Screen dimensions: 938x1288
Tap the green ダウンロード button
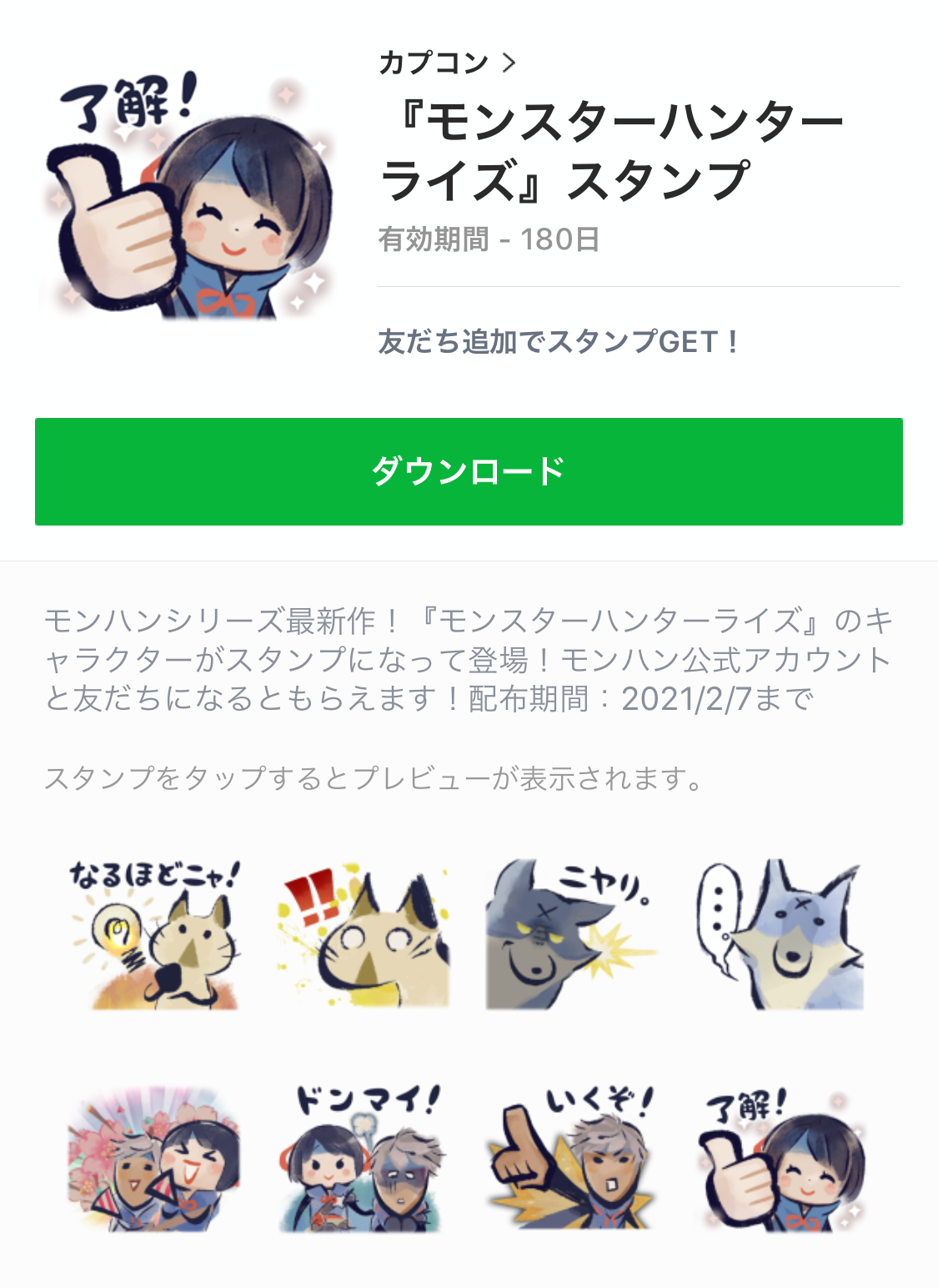point(469,471)
